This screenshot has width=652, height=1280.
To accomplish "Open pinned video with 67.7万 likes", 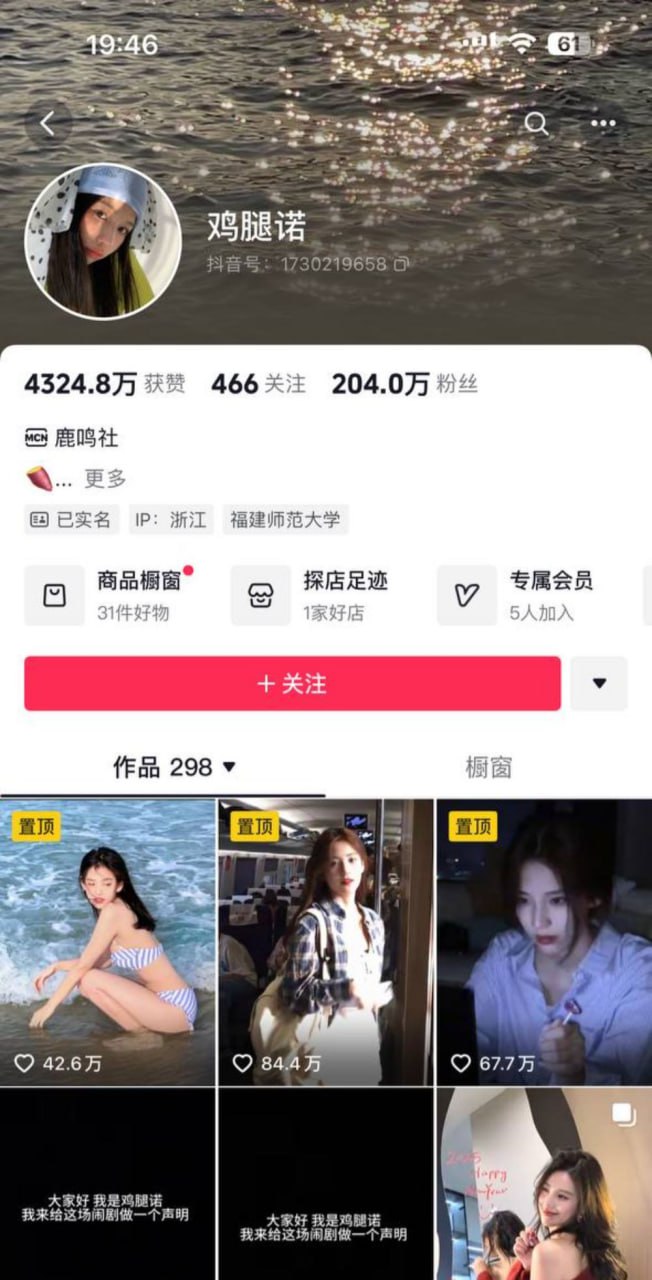I will [x=543, y=942].
